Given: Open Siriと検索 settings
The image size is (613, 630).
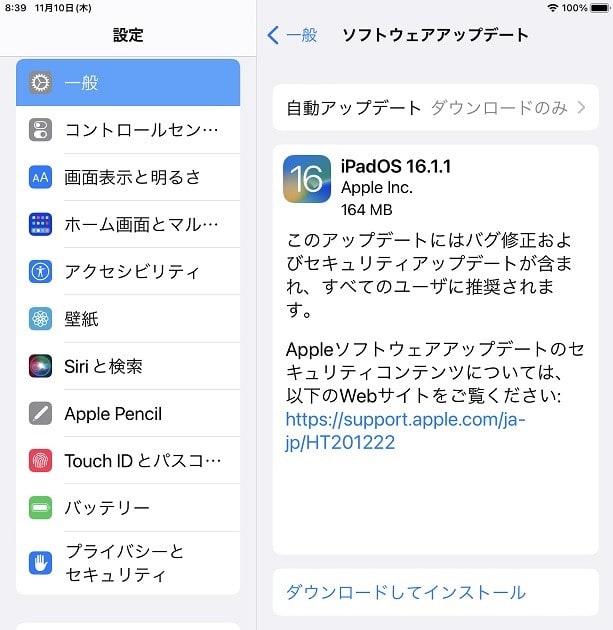Looking at the screenshot, I should click(x=128, y=366).
